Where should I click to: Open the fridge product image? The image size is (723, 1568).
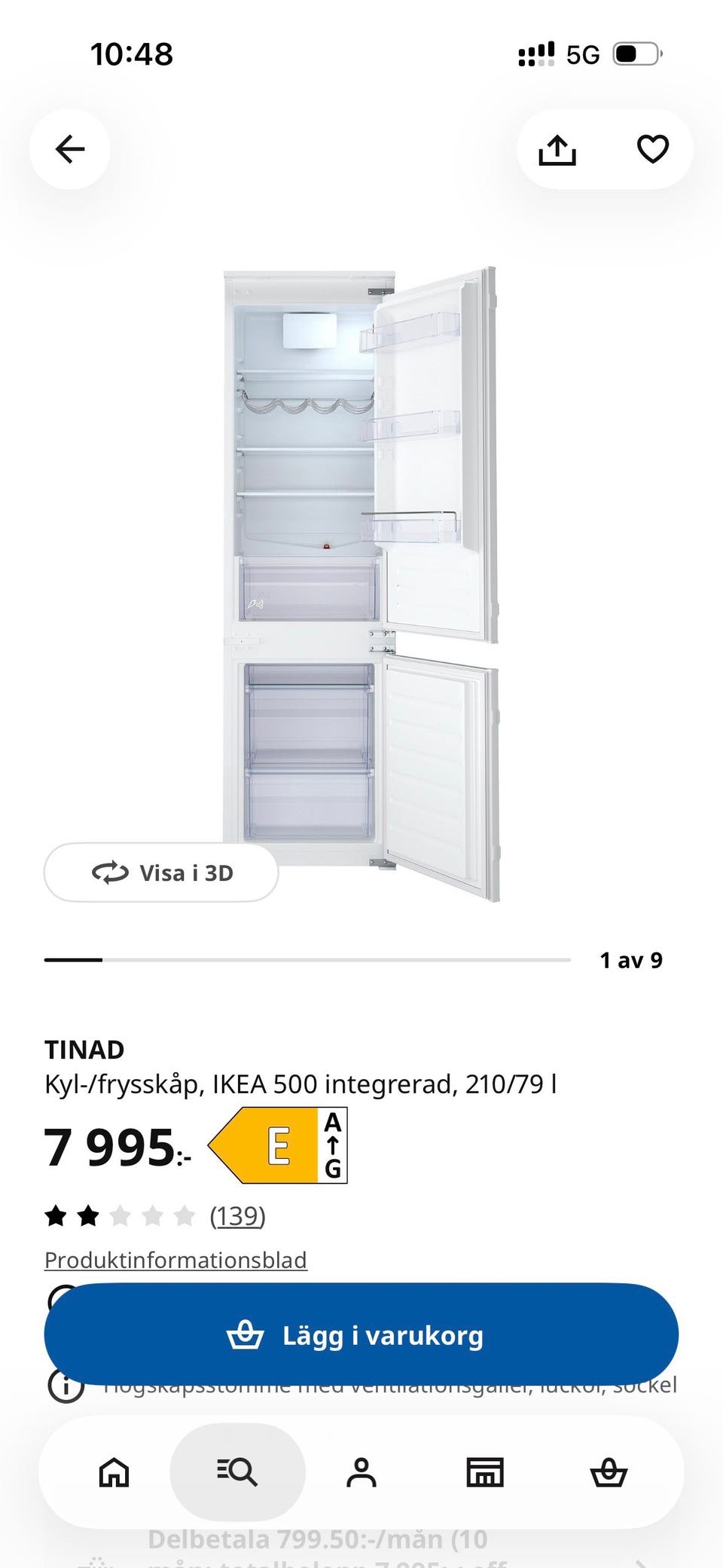361,584
